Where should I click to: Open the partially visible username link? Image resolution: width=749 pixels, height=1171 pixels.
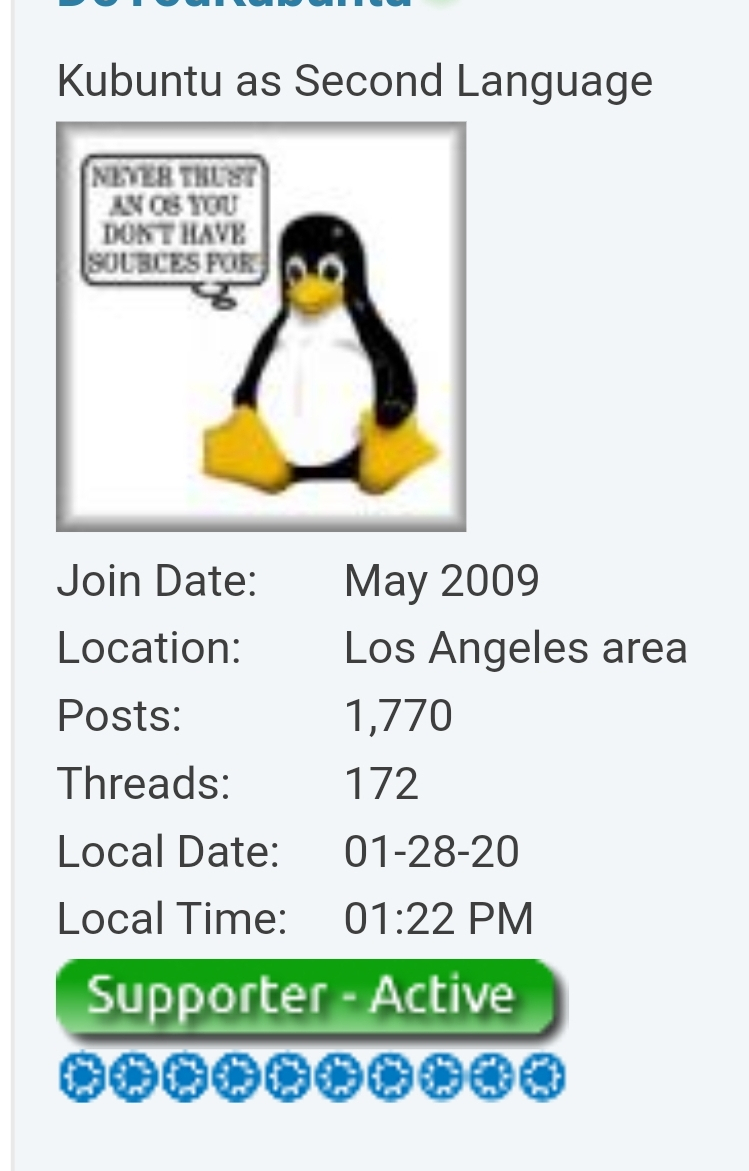coord(234,5)
